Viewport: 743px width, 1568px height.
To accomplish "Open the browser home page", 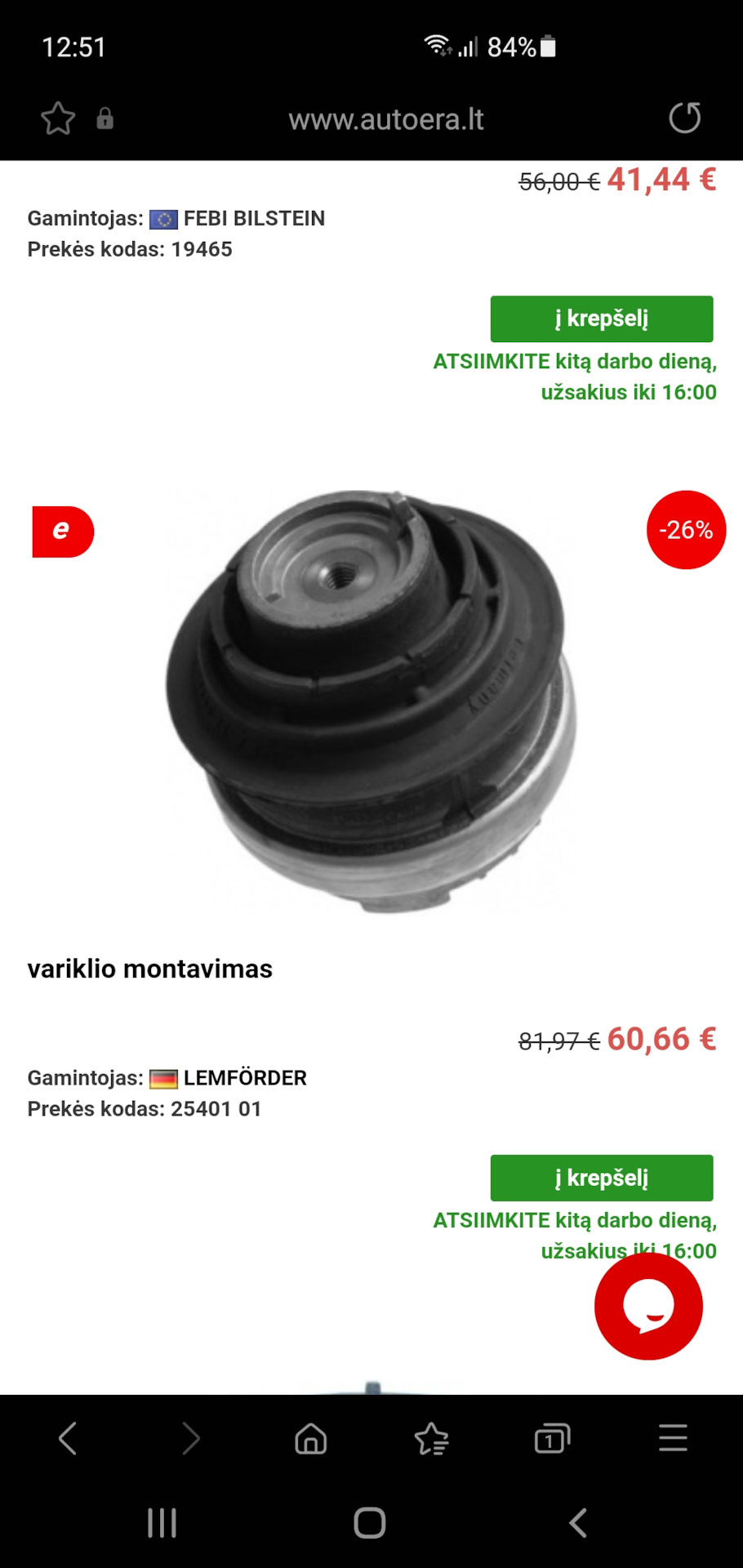I will pyautogui.click(x=310, y=1438).
